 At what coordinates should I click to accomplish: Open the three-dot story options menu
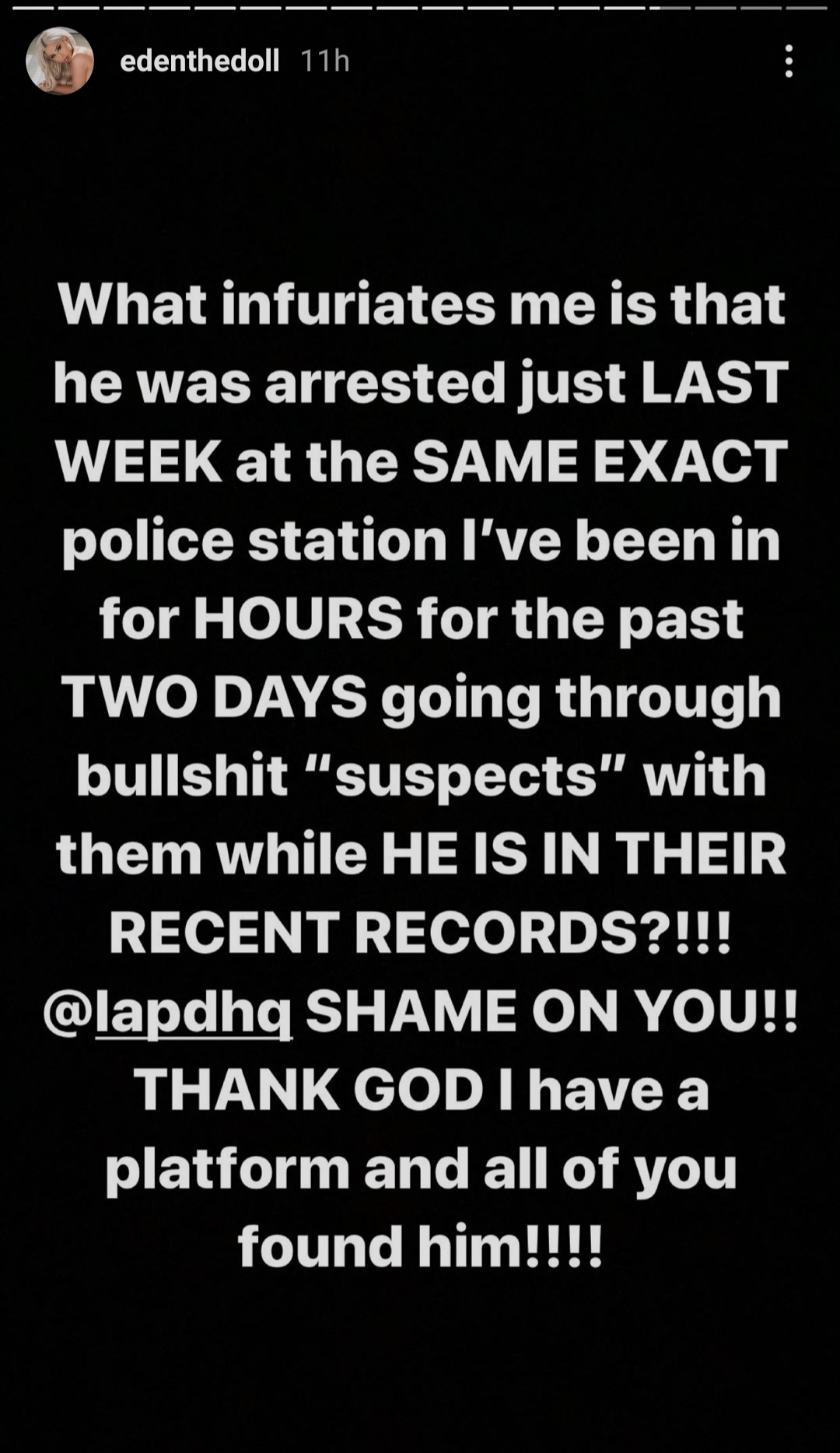pos(789,61)
